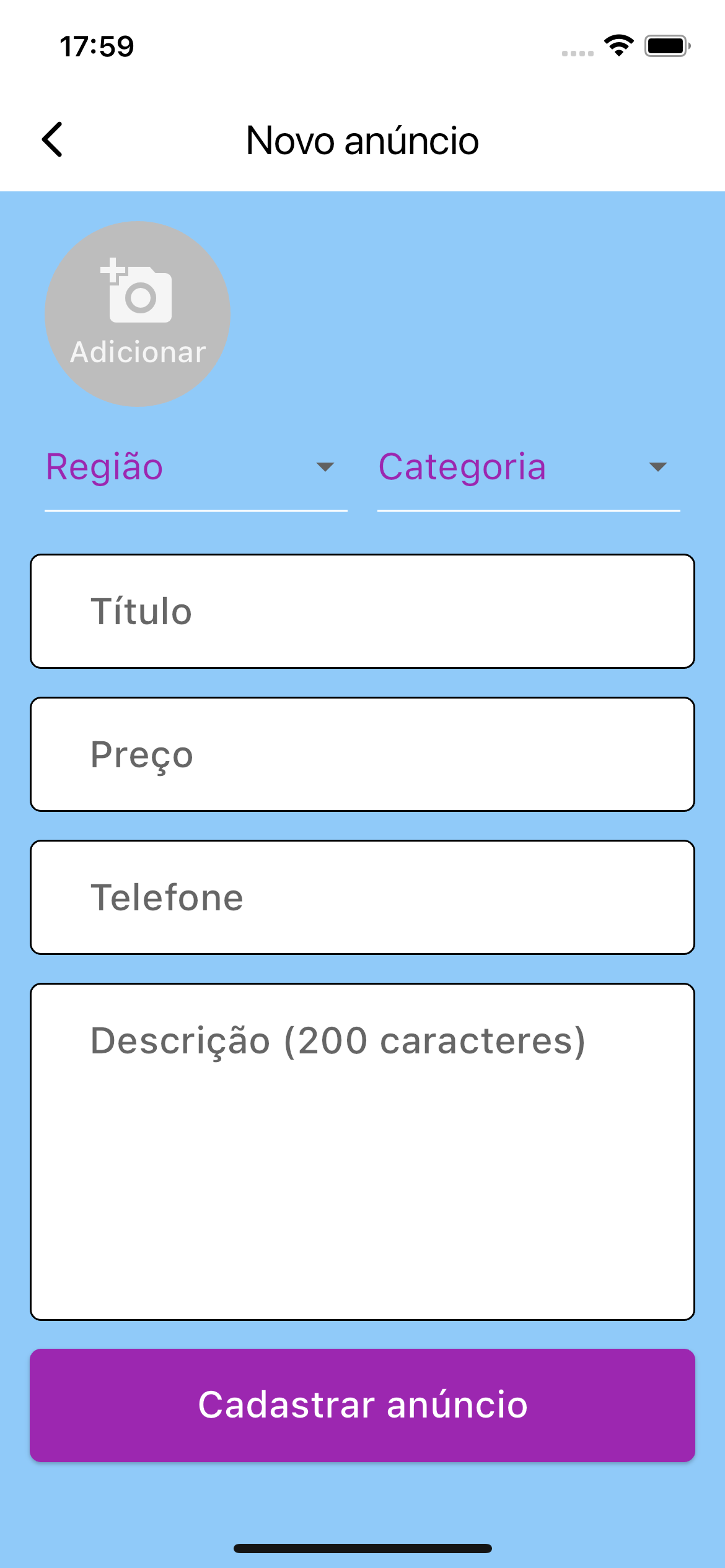Focus the Descrição text area
This screenshot has height=1568, width=725.
coord(362,1151)
